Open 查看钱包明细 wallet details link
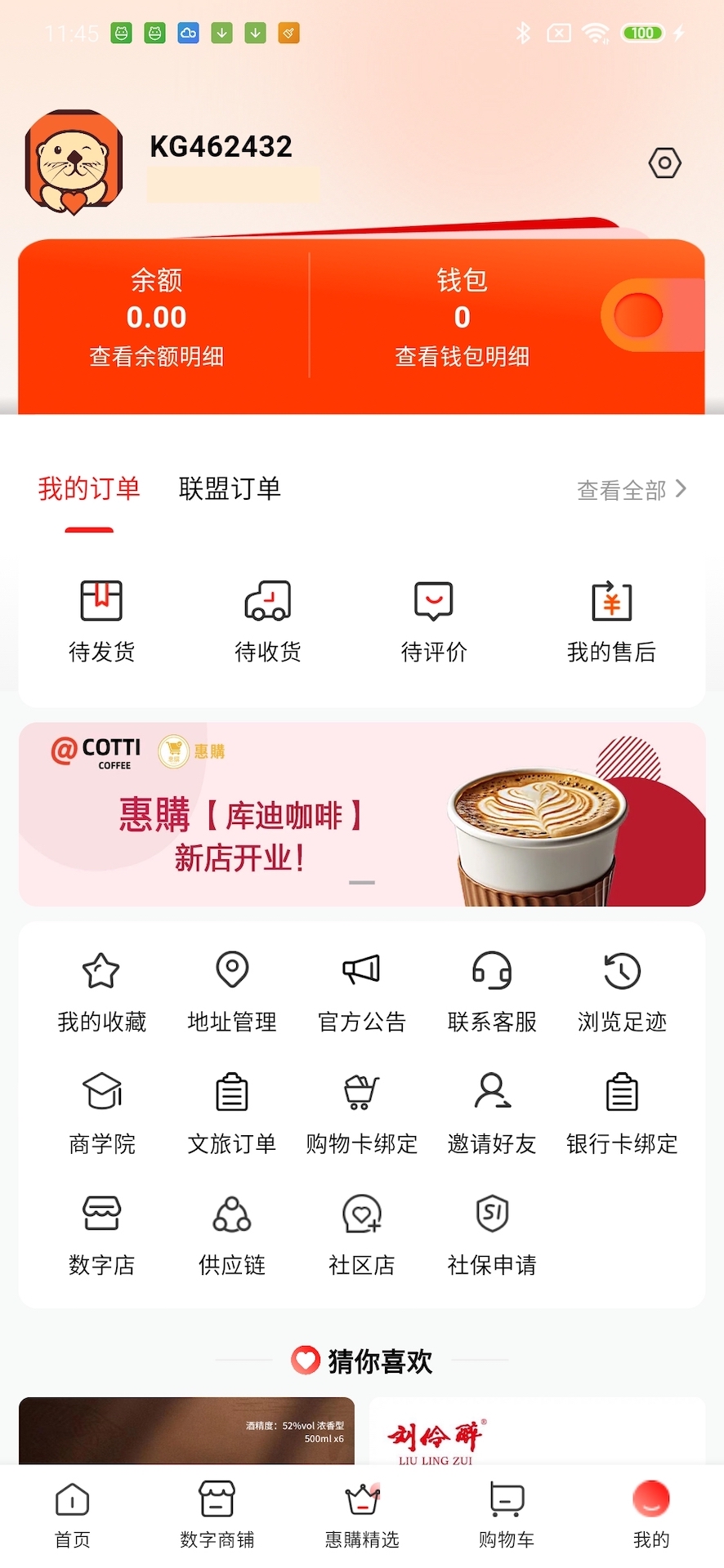Screen dimensions: 724x1568 [462, 357]
